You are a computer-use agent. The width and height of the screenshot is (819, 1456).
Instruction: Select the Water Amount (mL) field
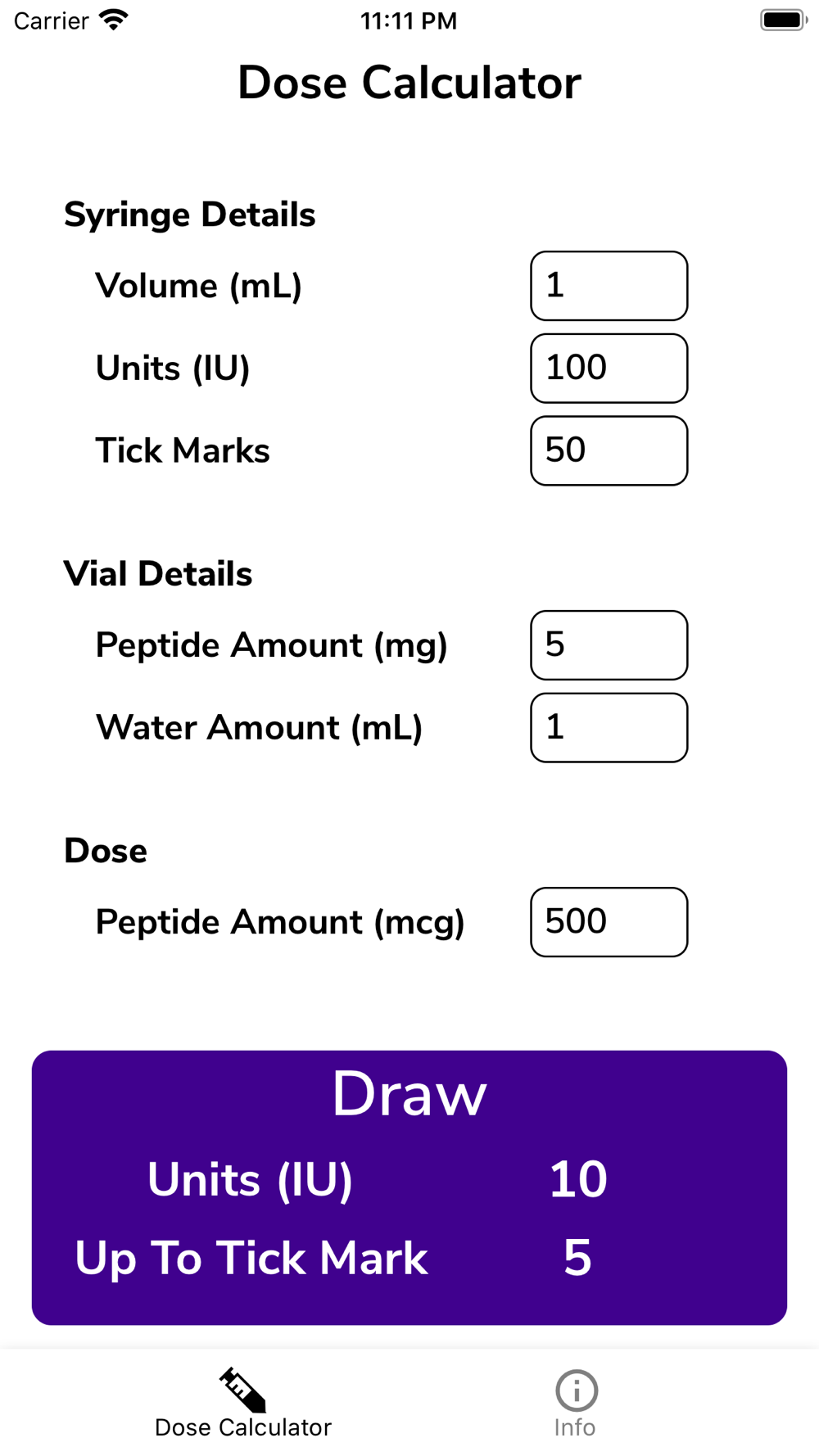click(x=609, y=728)
